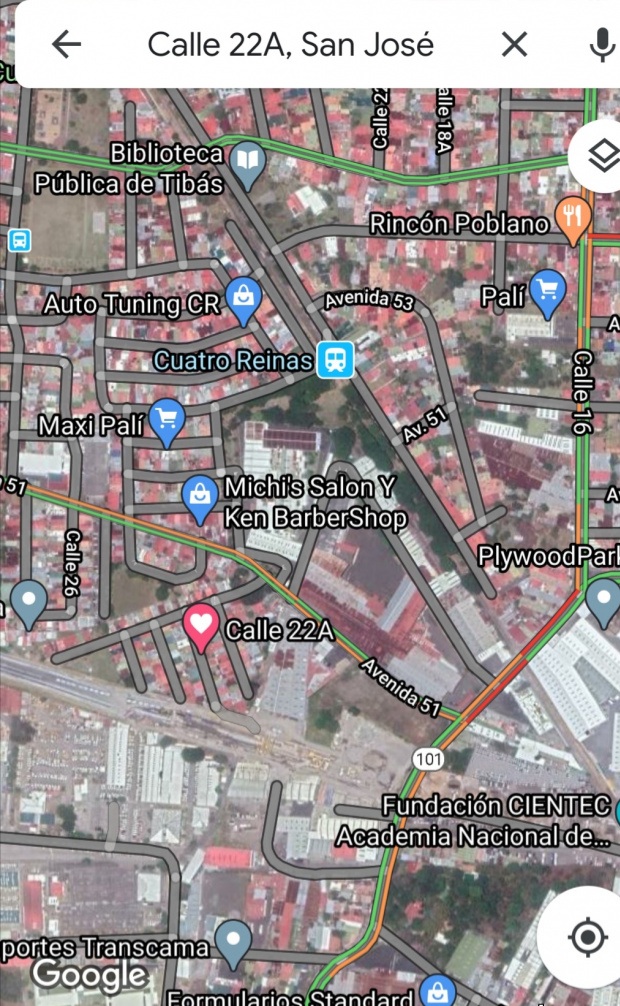
Task: Edit the Calle 22A search field
Action: (x=290, y=44)
